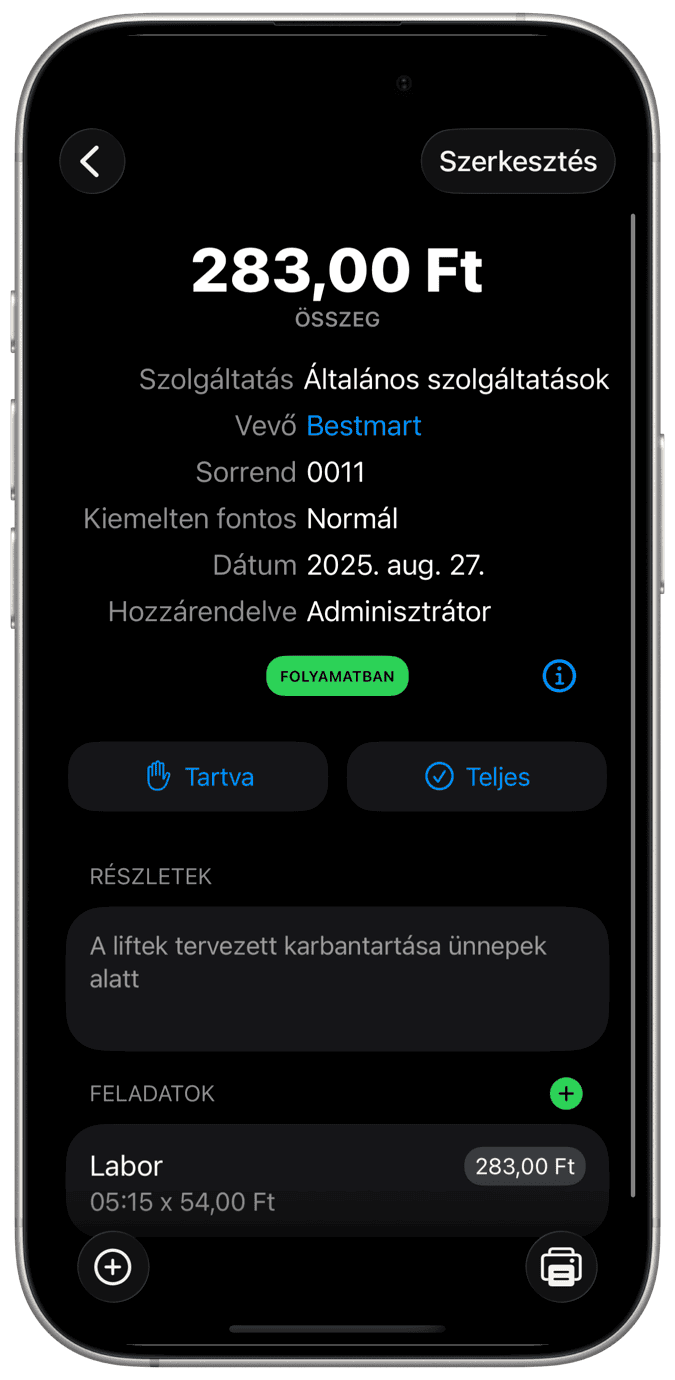Print the order with the printer button
Viewport: 675px width, 1380px height.
pyautogui.click(x=561, y=1267)
